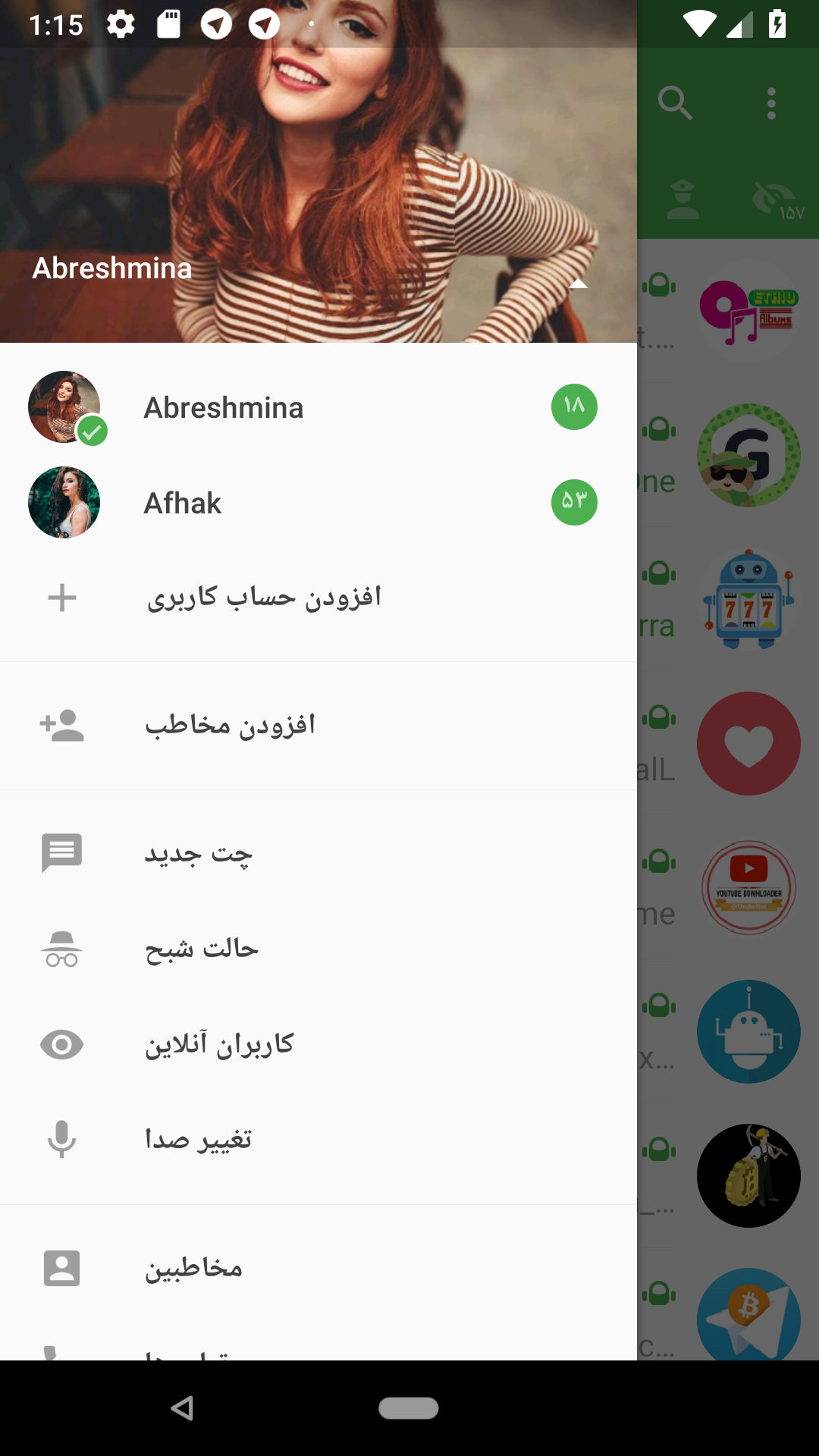Select the Change Voice microphone icon
Image resolution: width=819 pixels, height=1456 pixels.
[x=62, y=1137]
